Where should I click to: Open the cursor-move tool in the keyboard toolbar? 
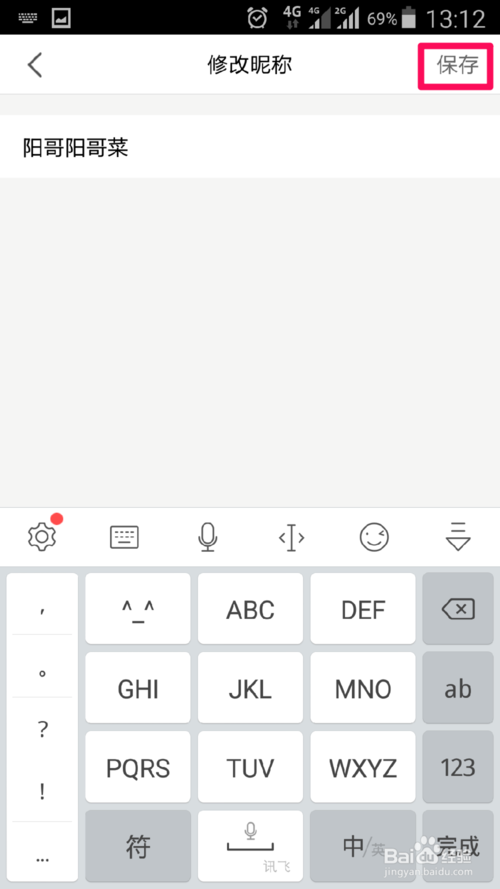(291, 537)
